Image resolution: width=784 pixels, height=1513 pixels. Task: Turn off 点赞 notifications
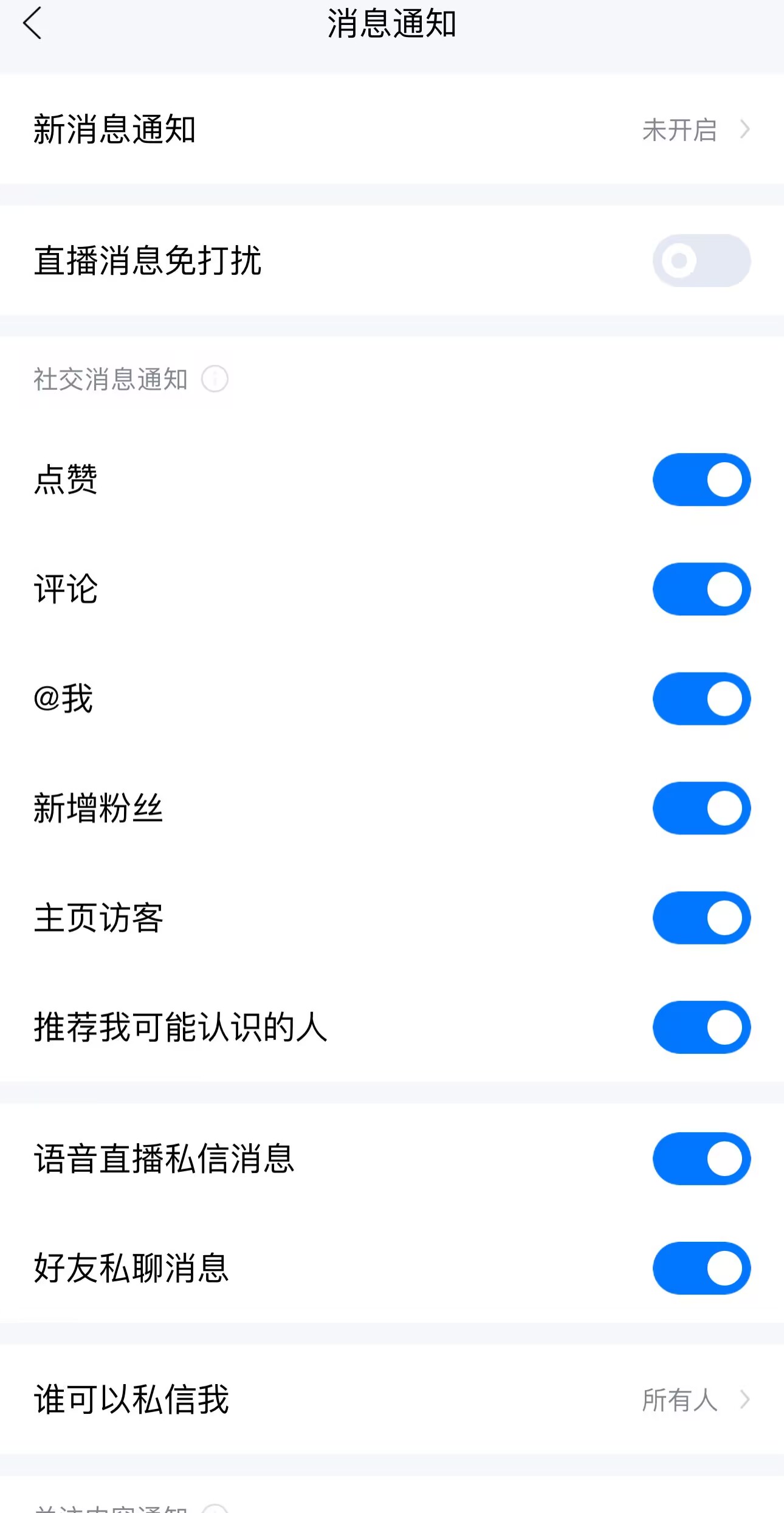click(x=701, y=480)
